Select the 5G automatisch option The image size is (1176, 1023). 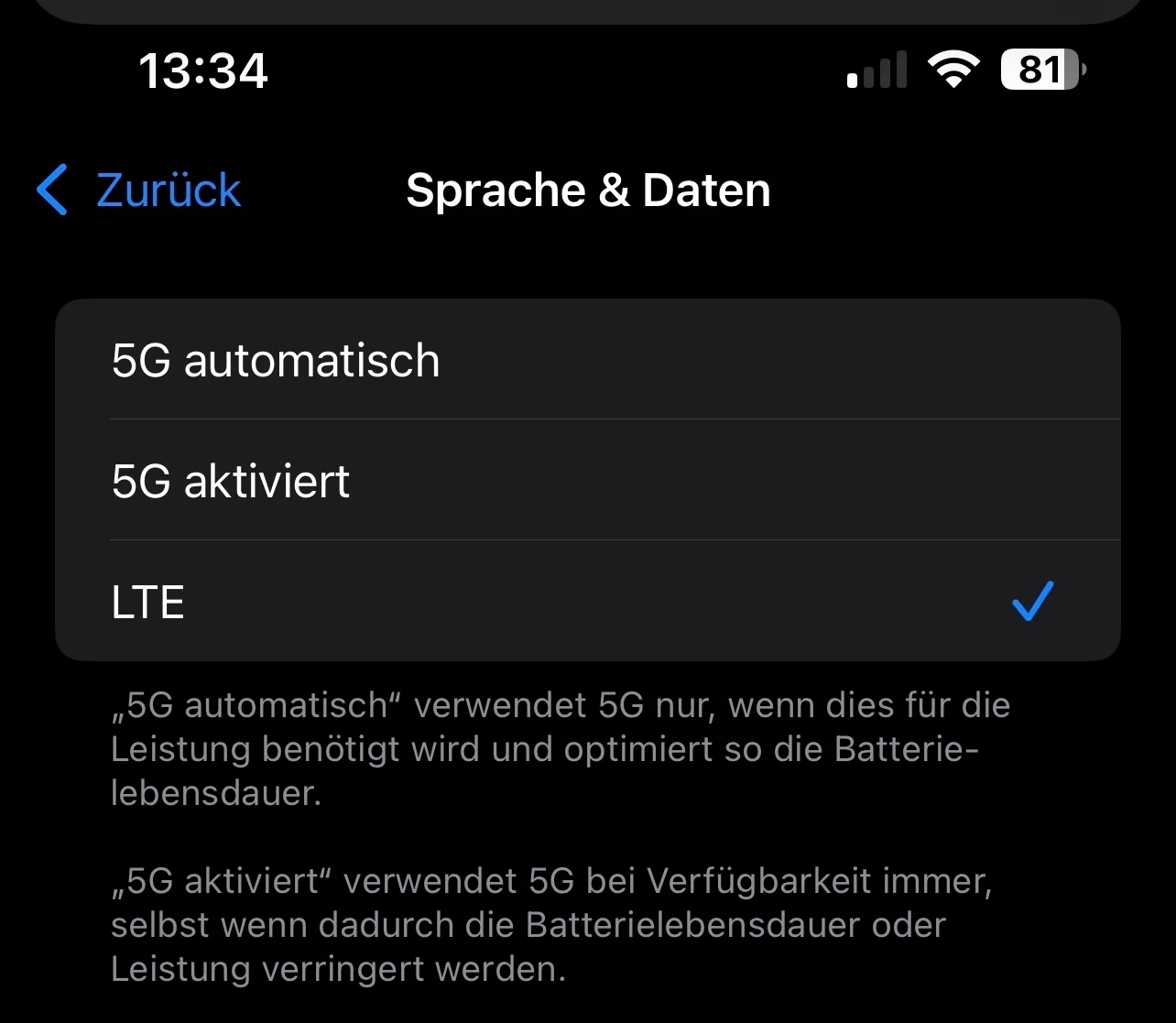pyautogui.click(x=586, y=360)
